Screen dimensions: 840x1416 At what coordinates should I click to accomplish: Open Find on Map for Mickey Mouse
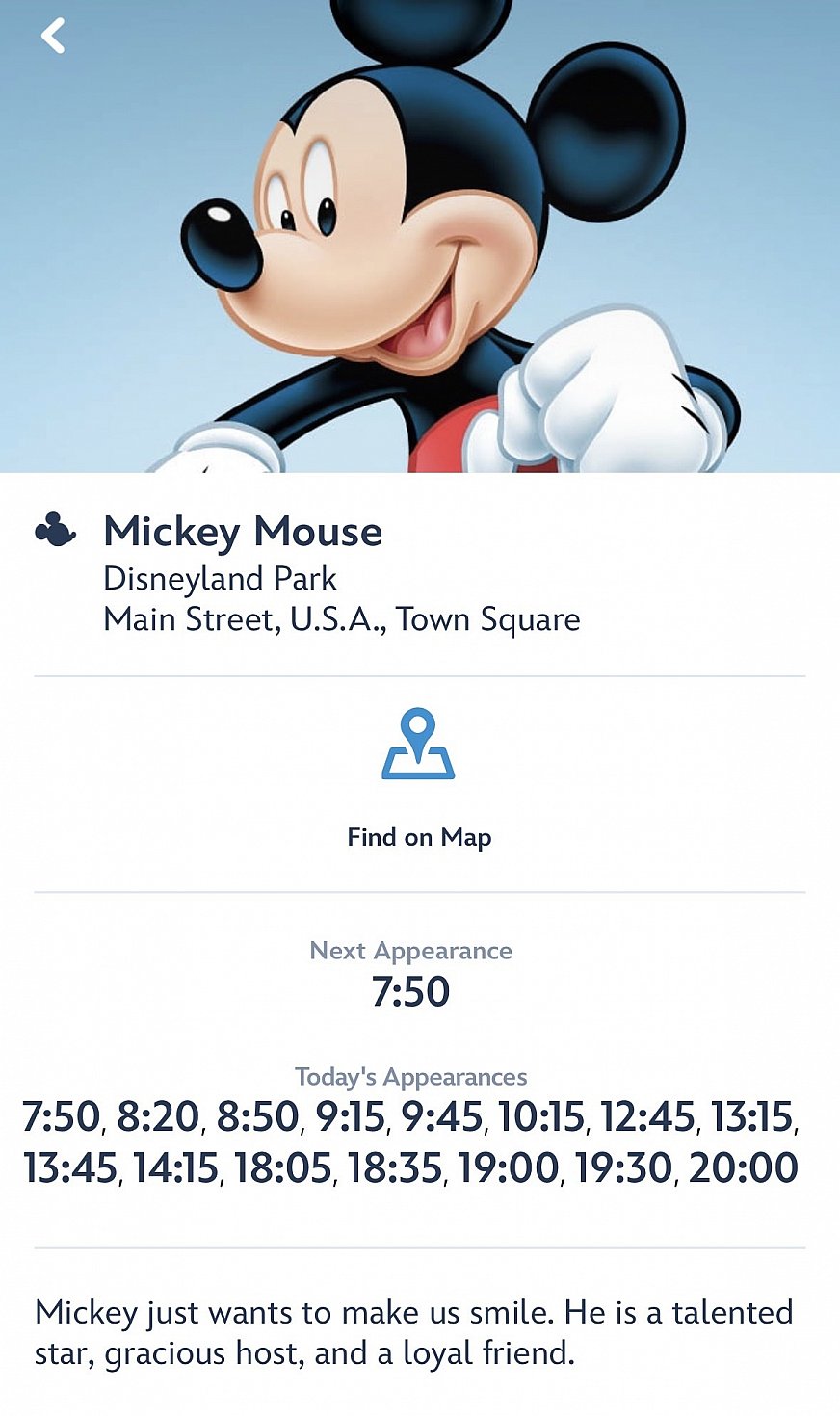pos(418,778)
